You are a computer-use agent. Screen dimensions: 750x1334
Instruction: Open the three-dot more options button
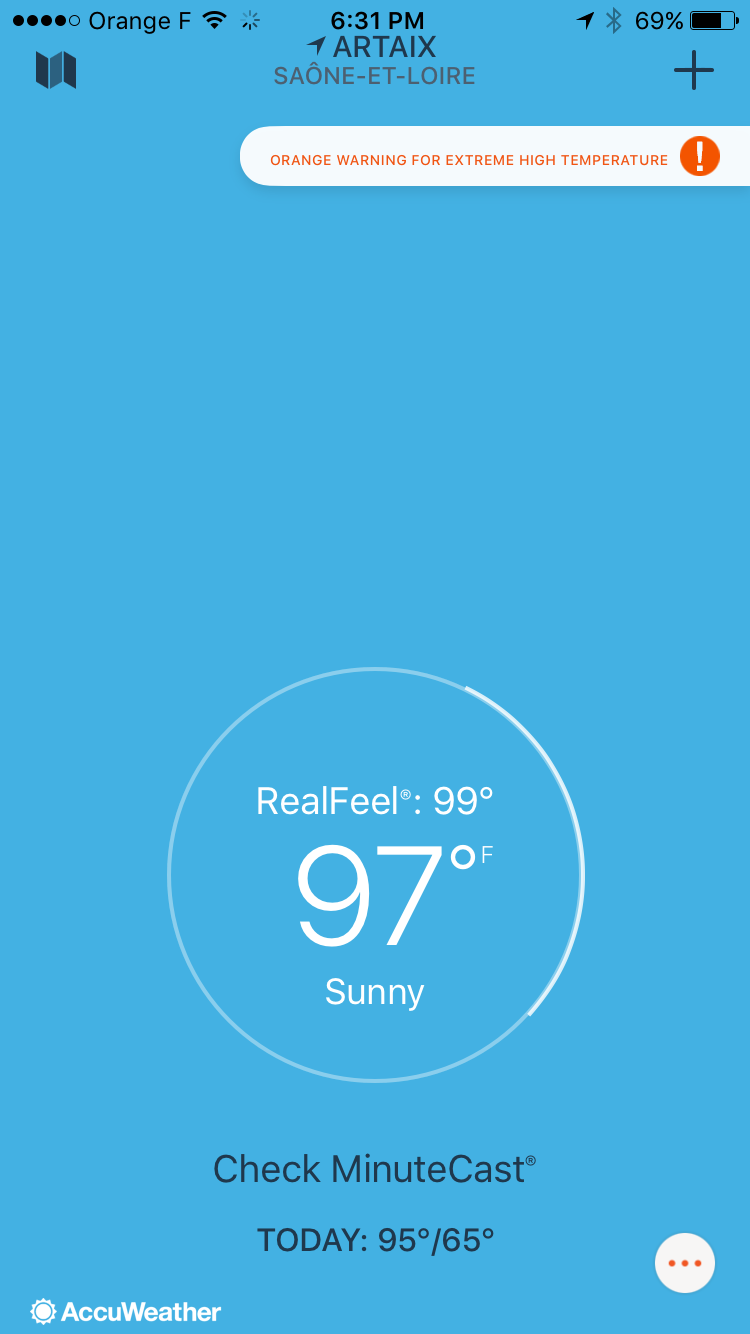point(685,1263)
